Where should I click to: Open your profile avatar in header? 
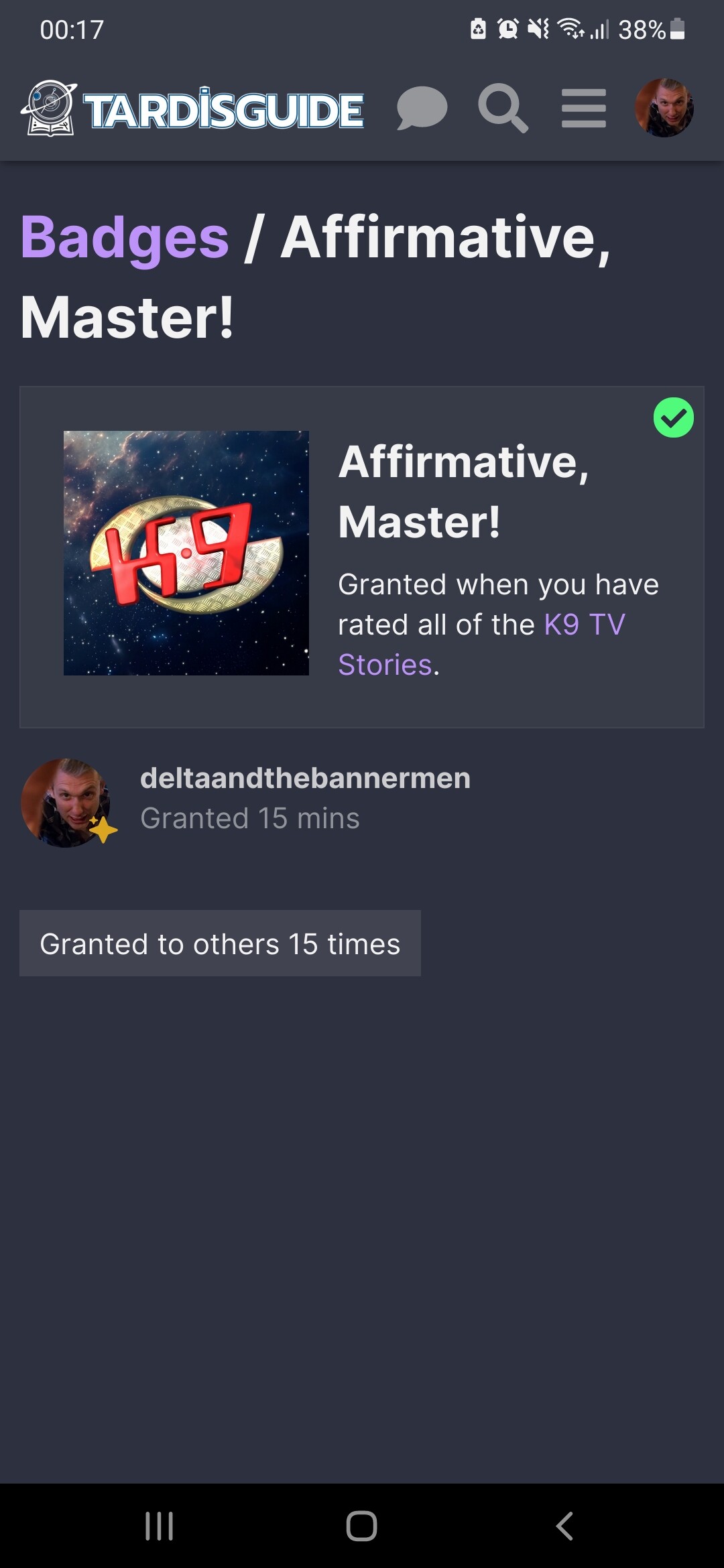point(664,108)
